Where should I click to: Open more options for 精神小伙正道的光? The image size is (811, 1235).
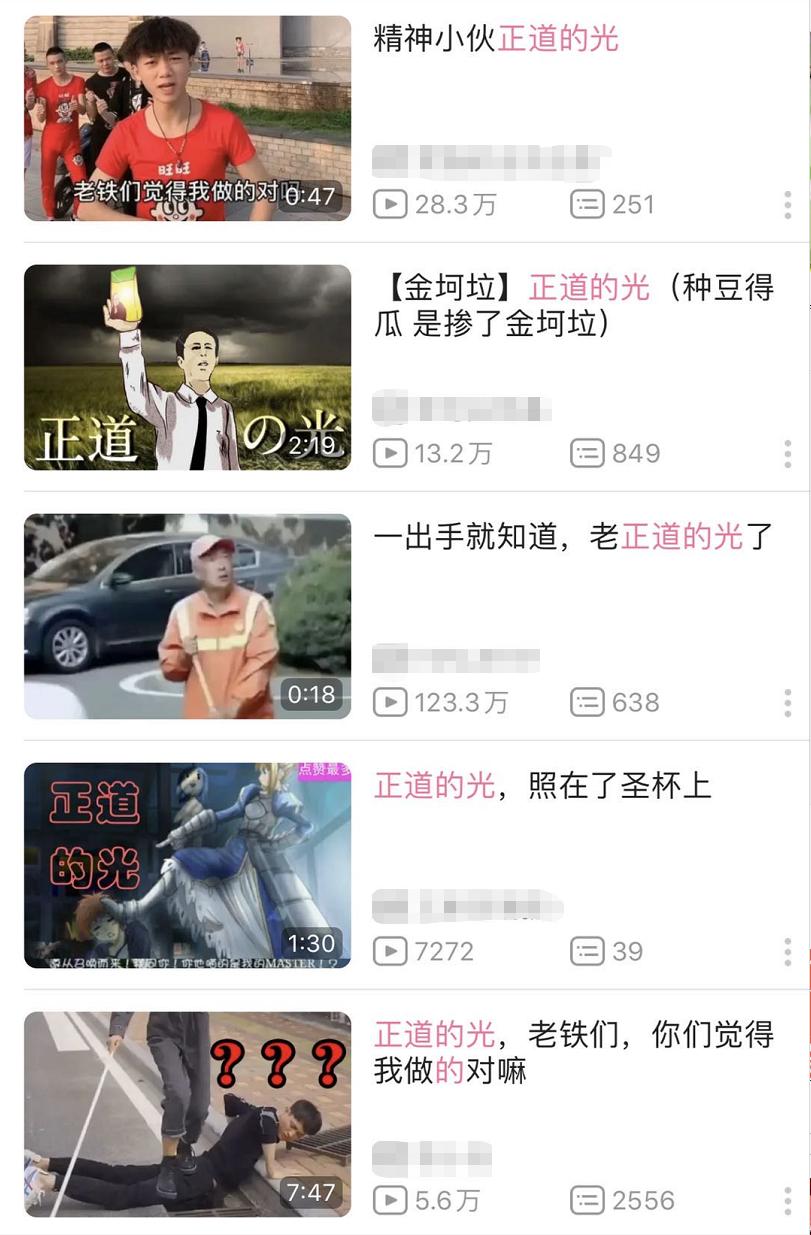[x=788, y=205]
